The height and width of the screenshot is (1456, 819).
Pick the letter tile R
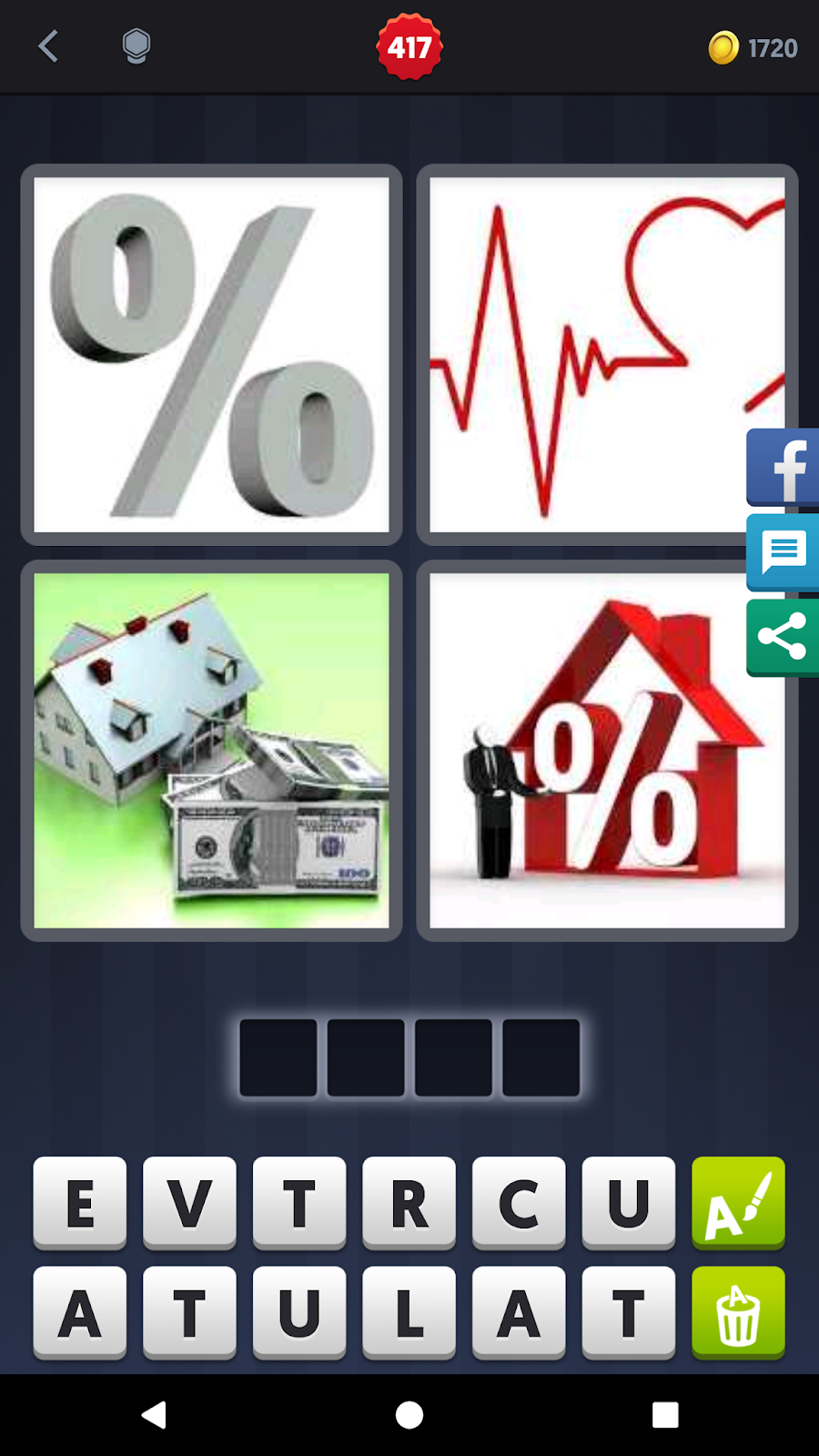(x=409, y=1203)
